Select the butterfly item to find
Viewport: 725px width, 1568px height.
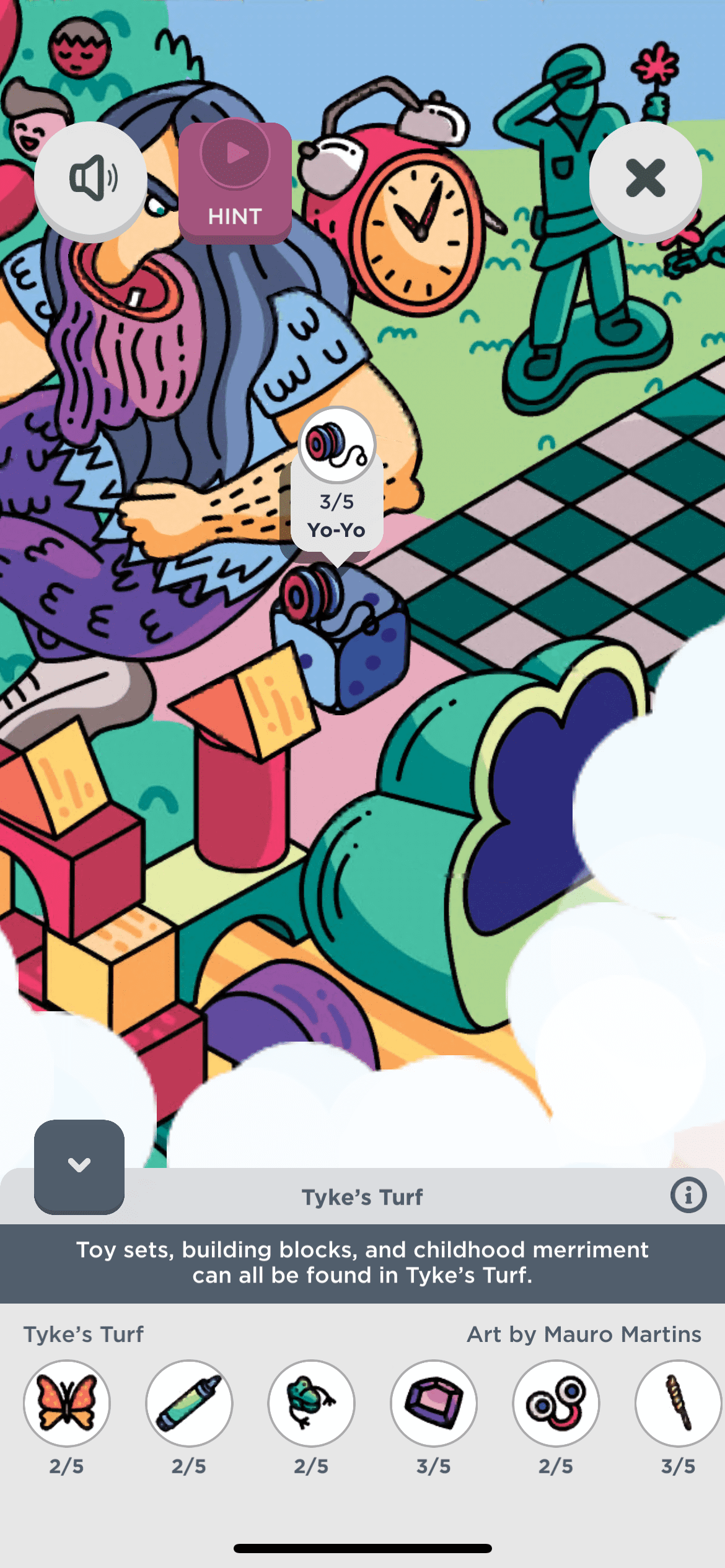67,1403
